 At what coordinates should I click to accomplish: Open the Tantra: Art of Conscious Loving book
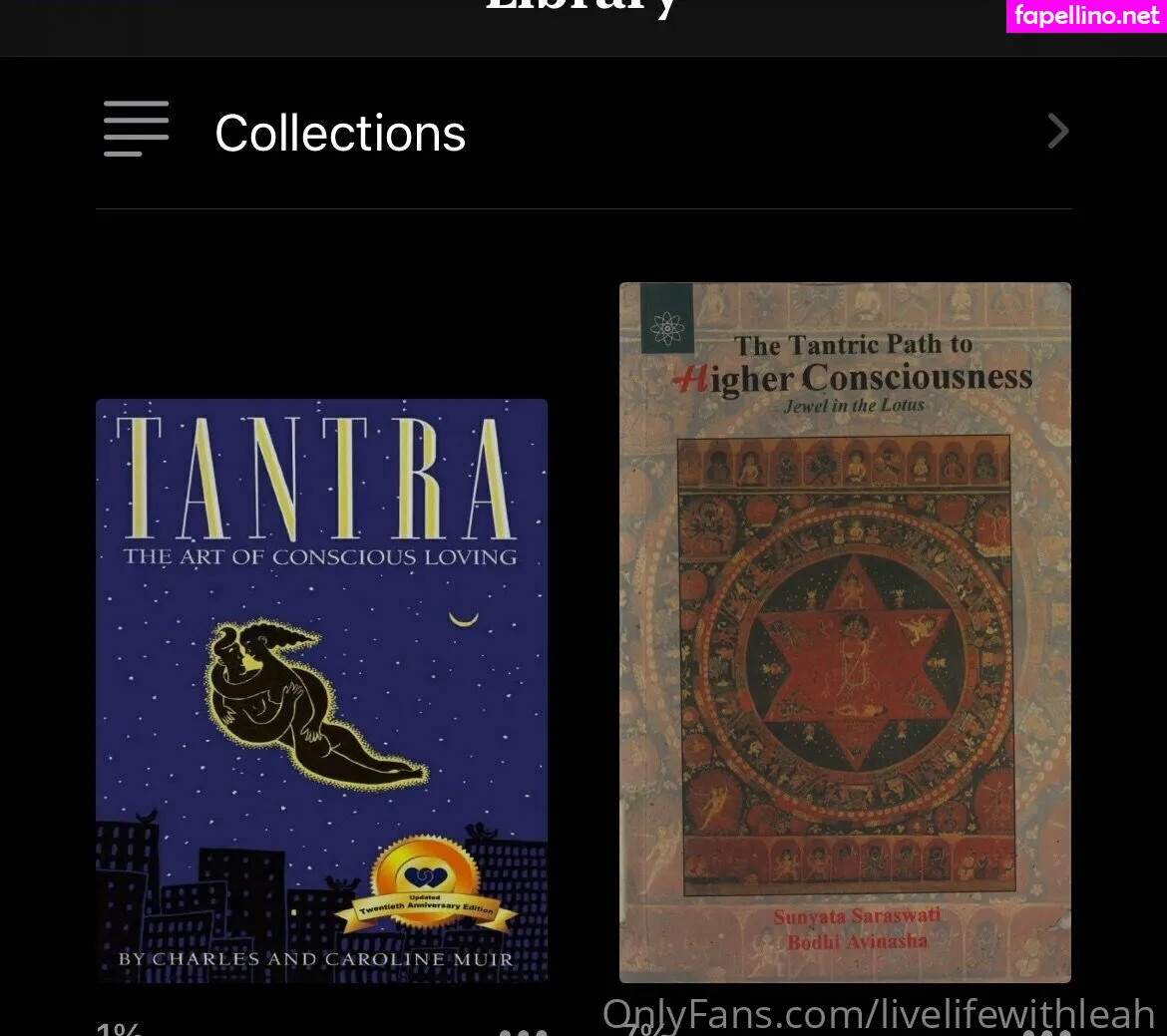[321, 690]
